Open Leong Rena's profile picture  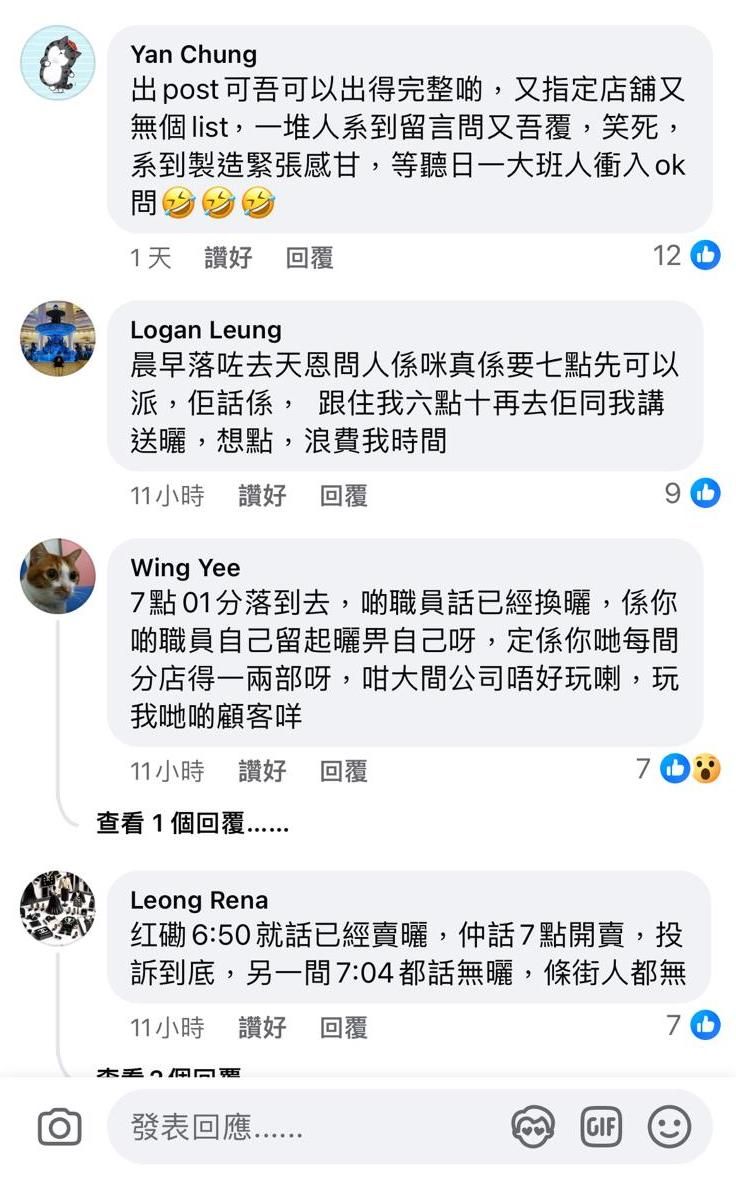point(58,908)
